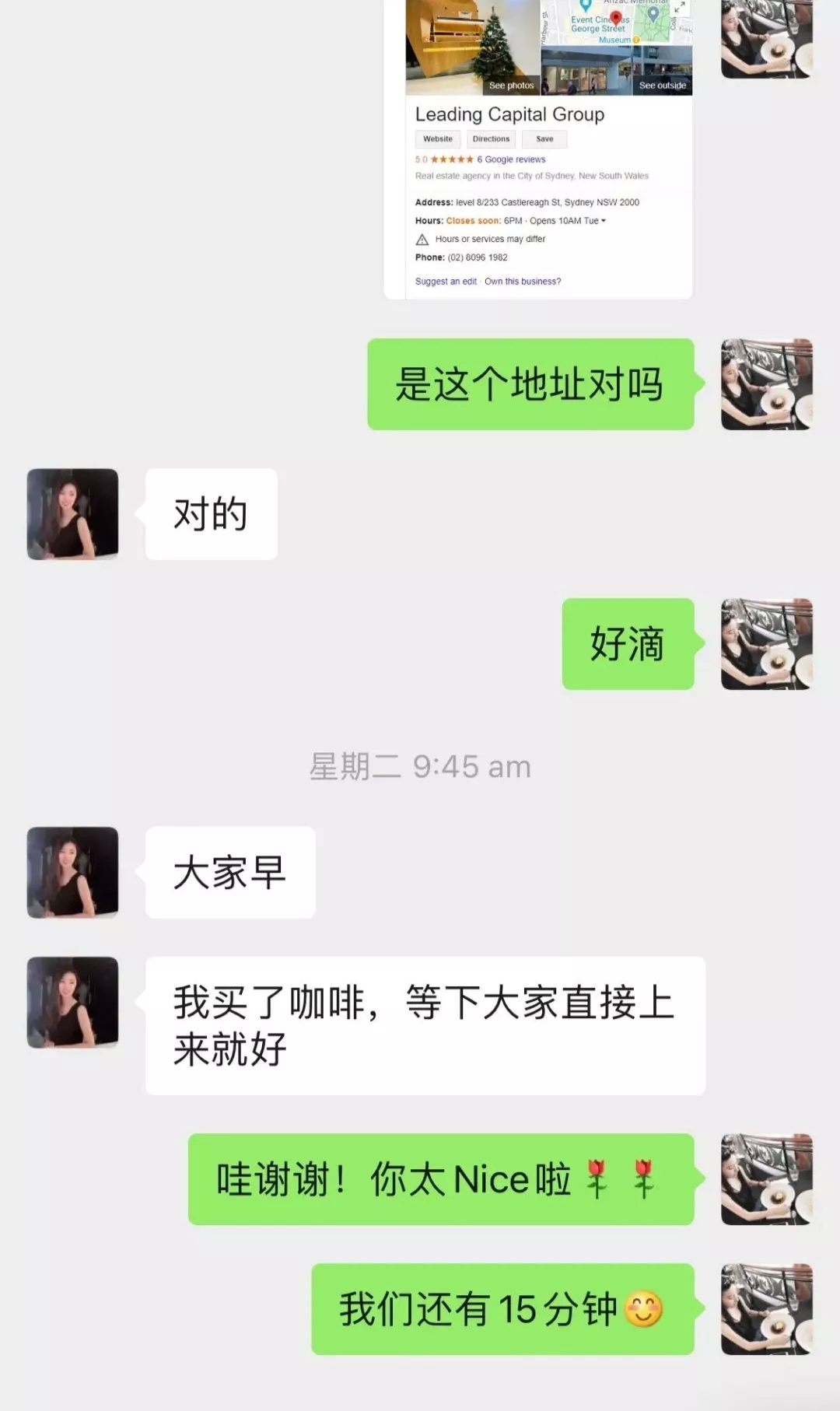The width and height of the screenshot is (840, 1411).
Task: Tap avatar beside "是这个地址对吗" message
Action: click(766, 384)
